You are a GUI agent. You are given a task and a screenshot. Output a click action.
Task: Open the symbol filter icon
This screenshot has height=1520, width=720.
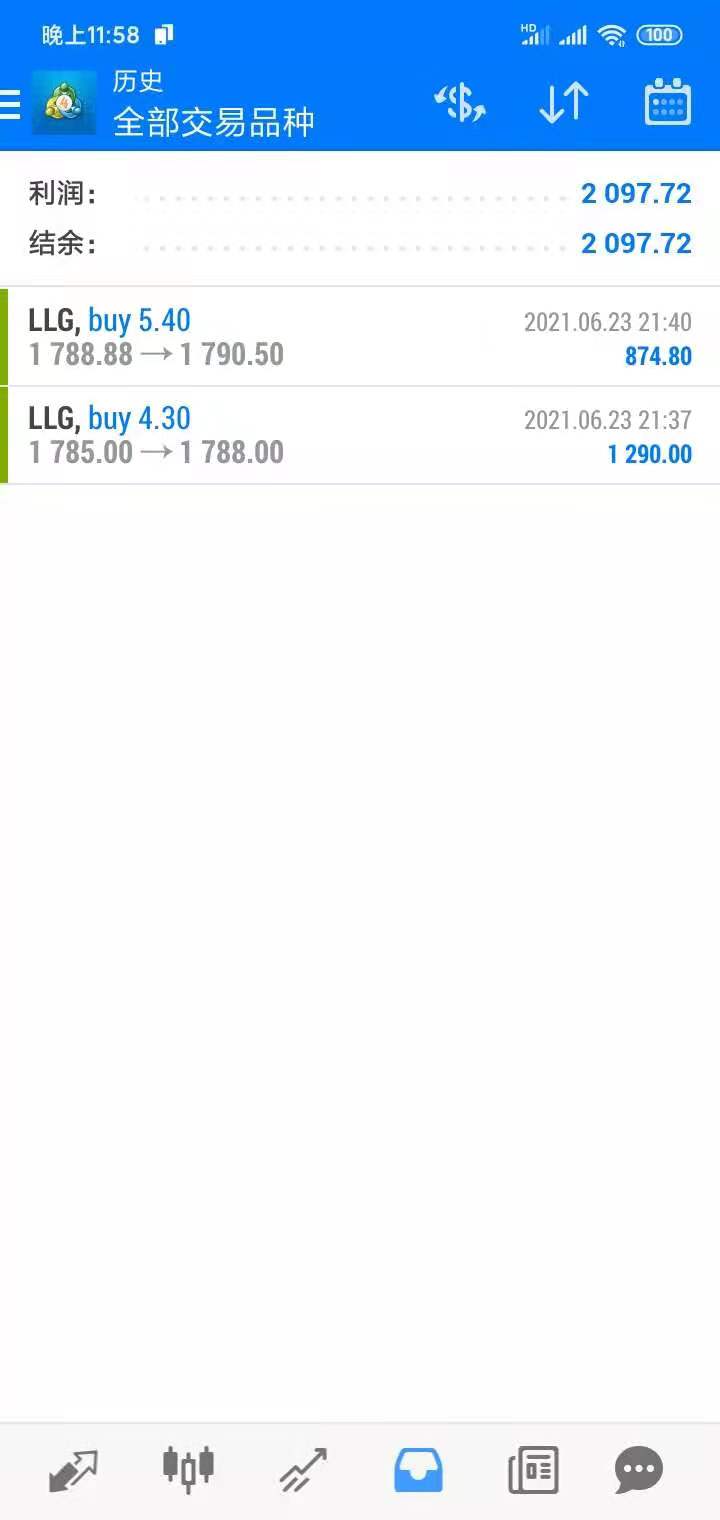point(460,104)
